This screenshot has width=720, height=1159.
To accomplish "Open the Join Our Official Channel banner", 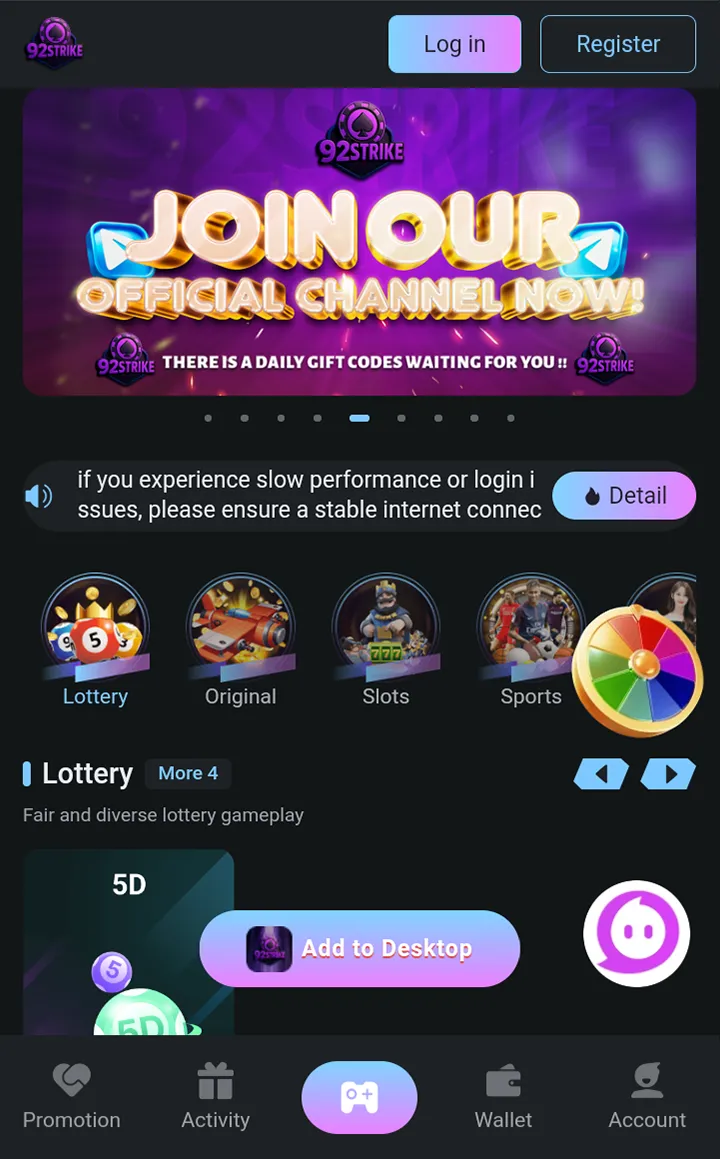I will click(x=359, y=241).
